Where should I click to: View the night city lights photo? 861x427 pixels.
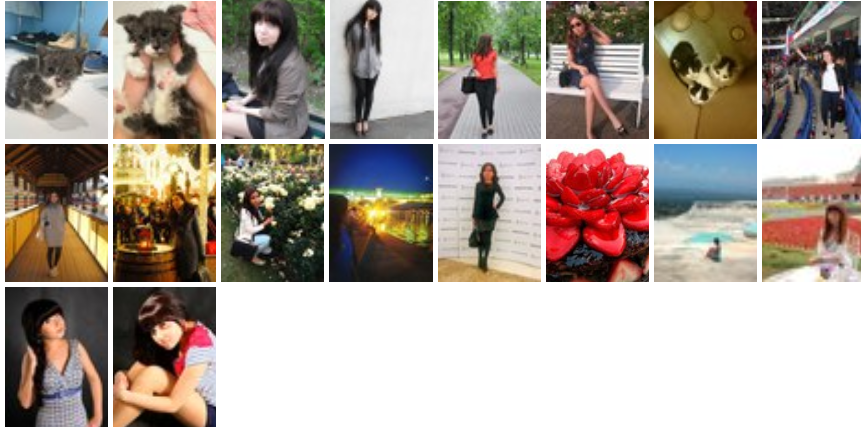381,213
